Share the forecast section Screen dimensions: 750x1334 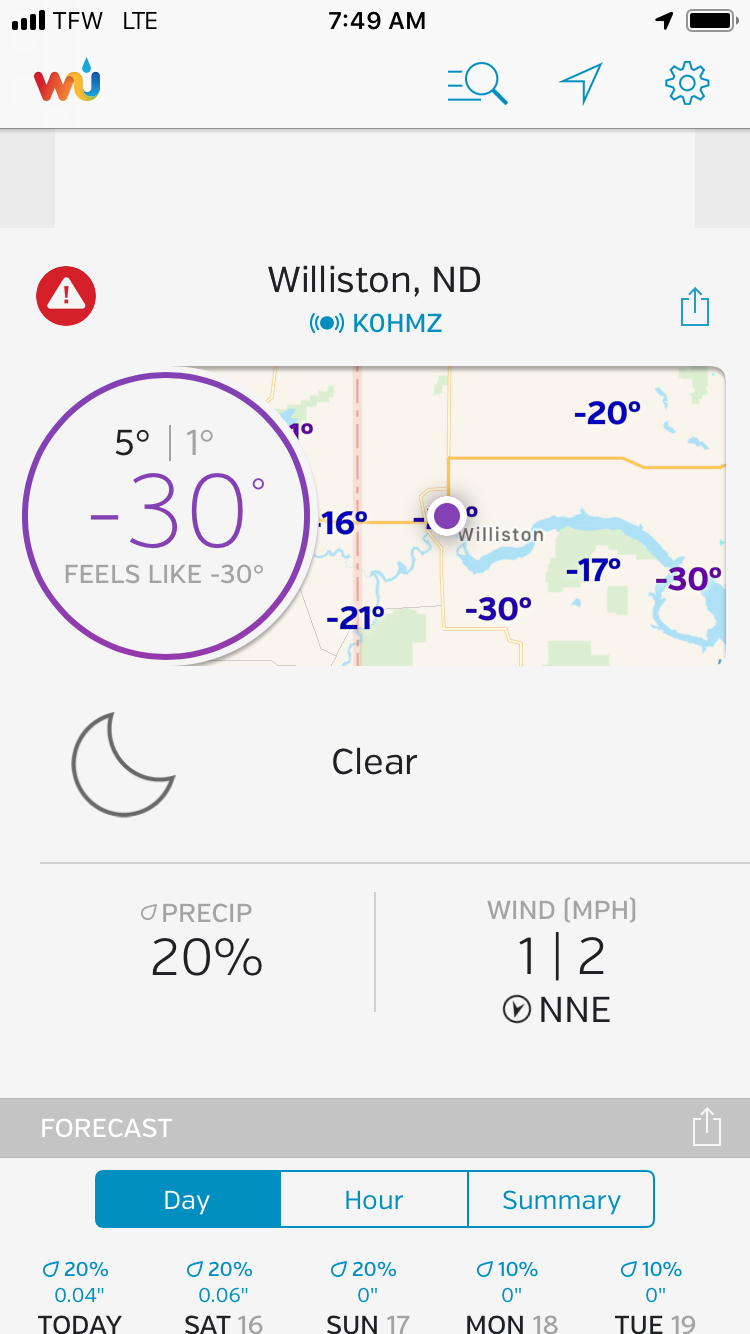tap(707, 1127)
